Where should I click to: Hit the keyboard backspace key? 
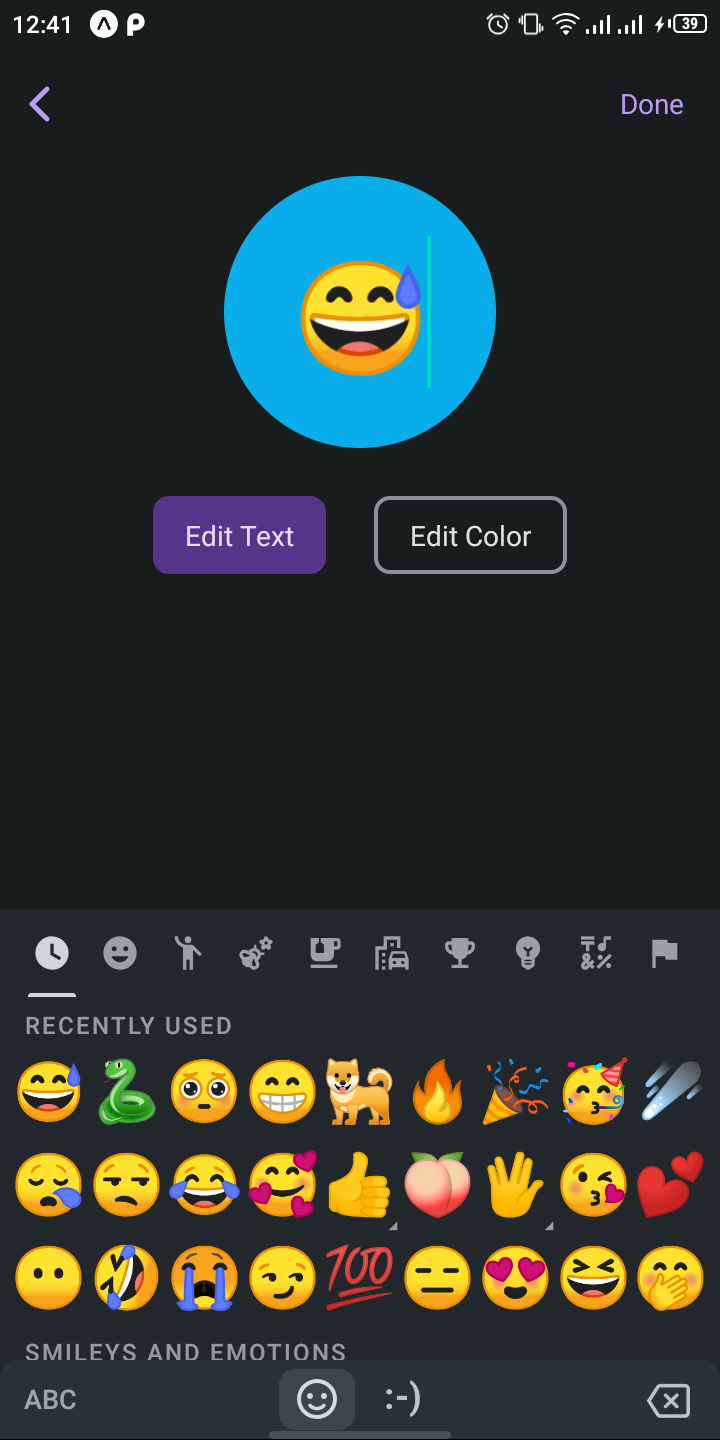tap(668, 1400)
